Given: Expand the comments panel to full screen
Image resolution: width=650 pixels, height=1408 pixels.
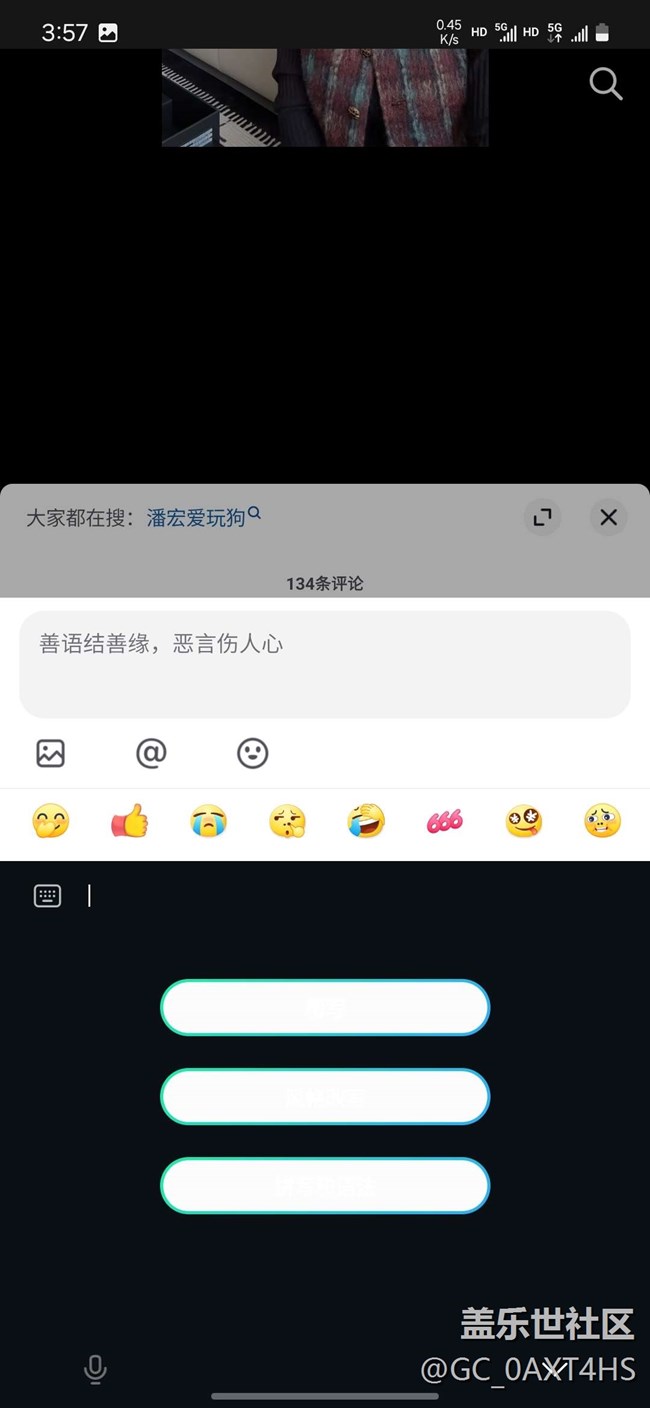Looking at the screenshot, I should coord(542,517).
